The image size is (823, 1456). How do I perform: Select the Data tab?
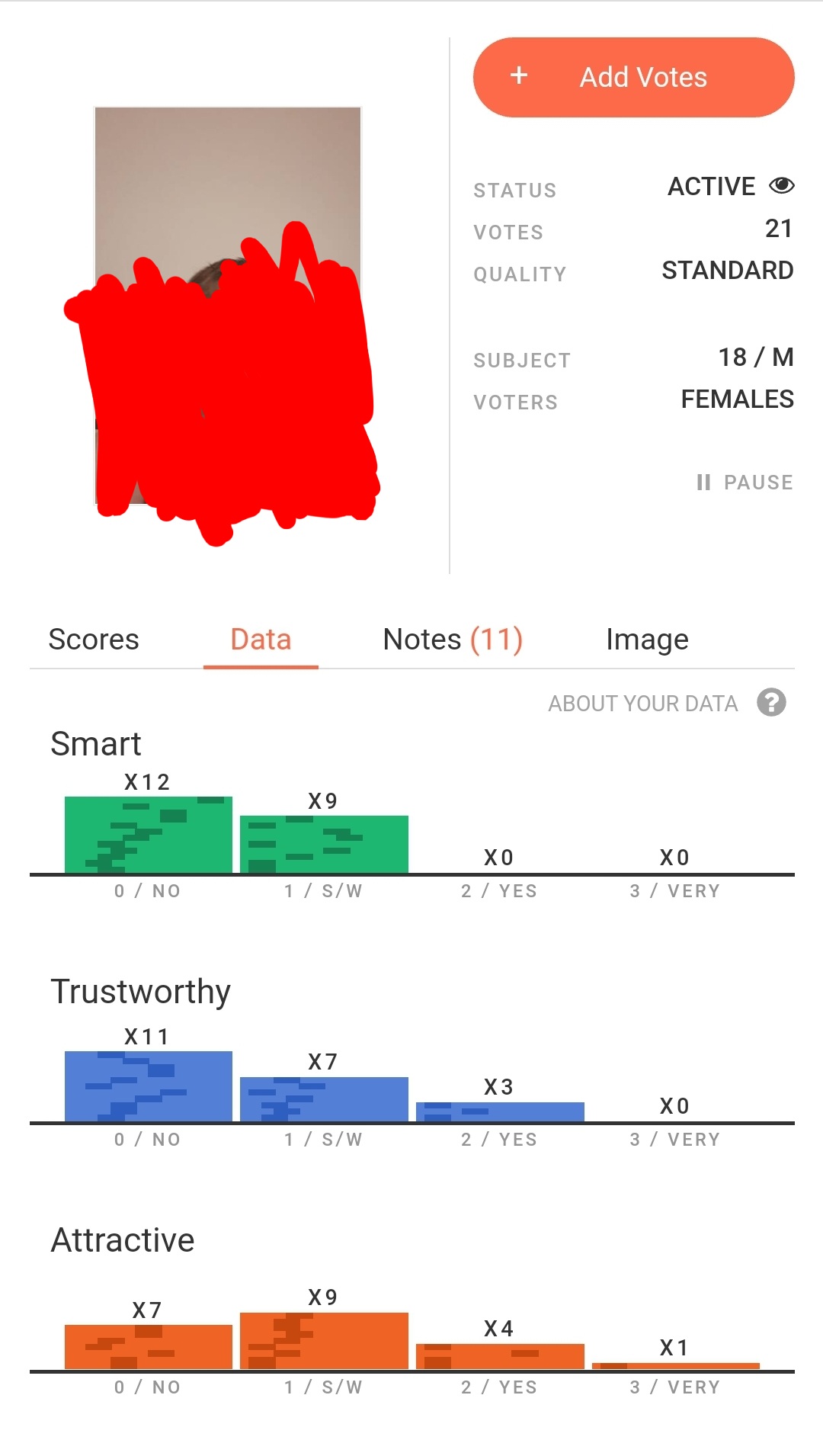click(x=261, y=639)
